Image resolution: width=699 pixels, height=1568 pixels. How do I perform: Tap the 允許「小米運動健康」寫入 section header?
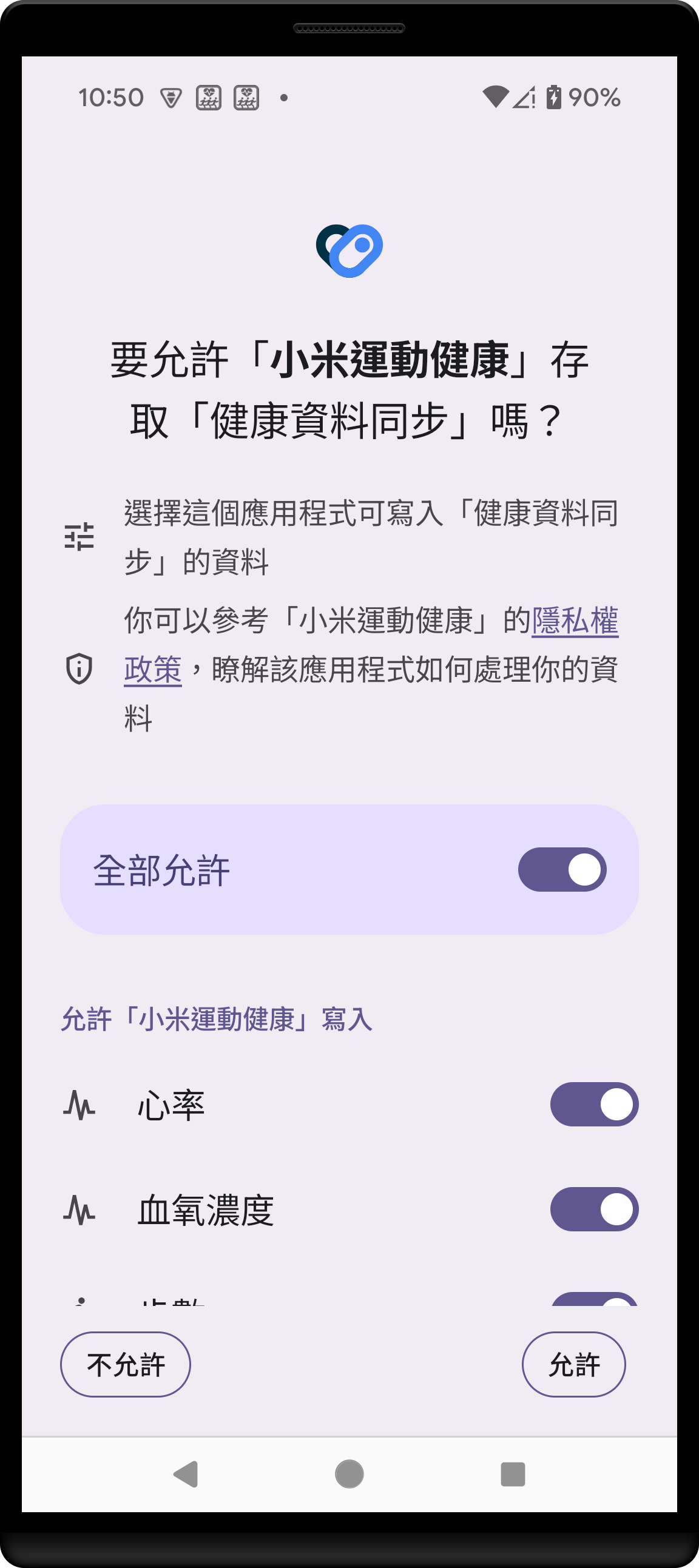click(219, 1018)
